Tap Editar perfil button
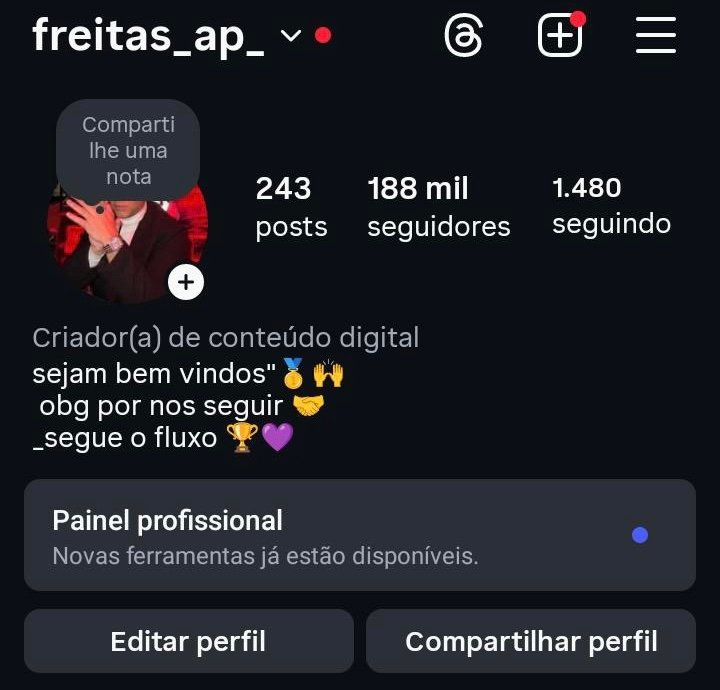Image resolution: width=720 pixels, height=690 pixels. [188, 641]
